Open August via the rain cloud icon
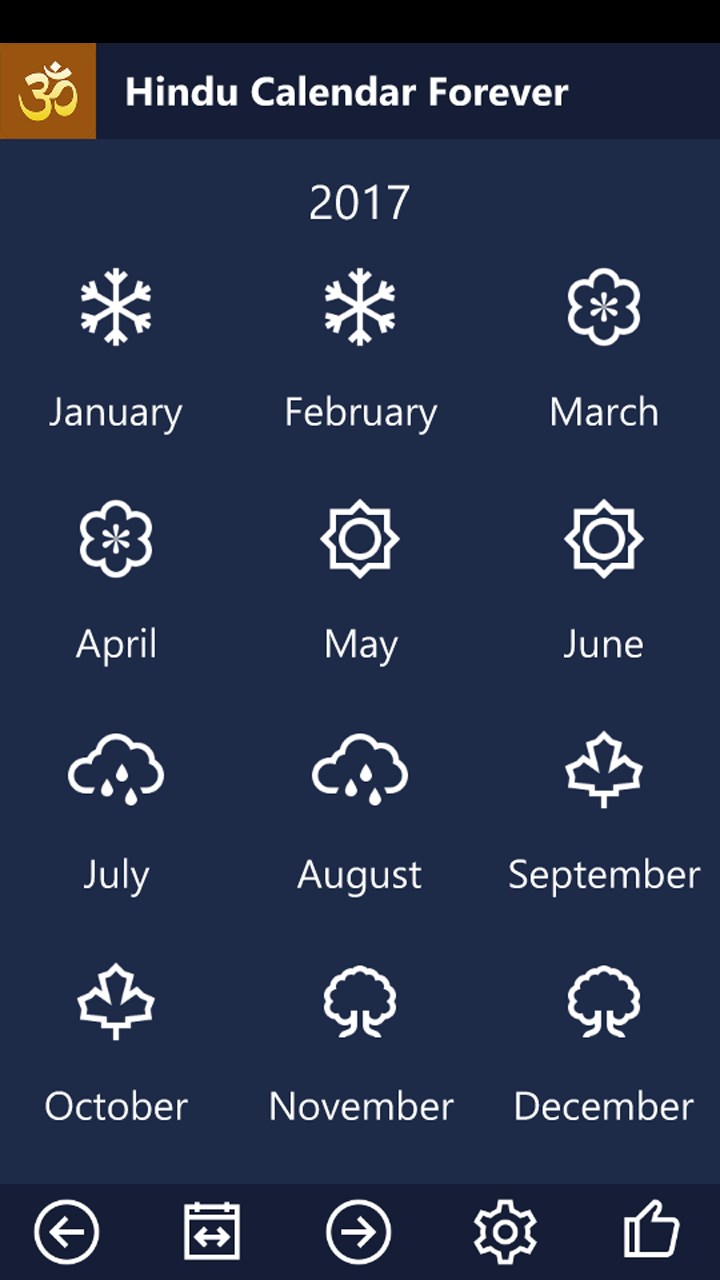 [360, 770]
